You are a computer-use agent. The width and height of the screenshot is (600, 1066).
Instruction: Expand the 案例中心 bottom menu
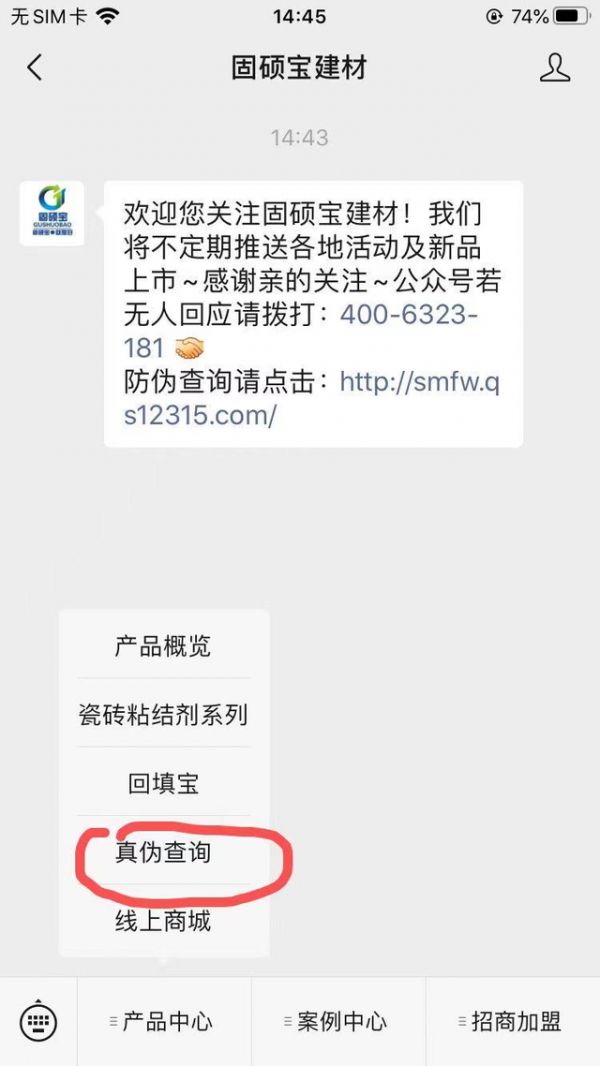pyautogui.click(x=339, y=1022)
